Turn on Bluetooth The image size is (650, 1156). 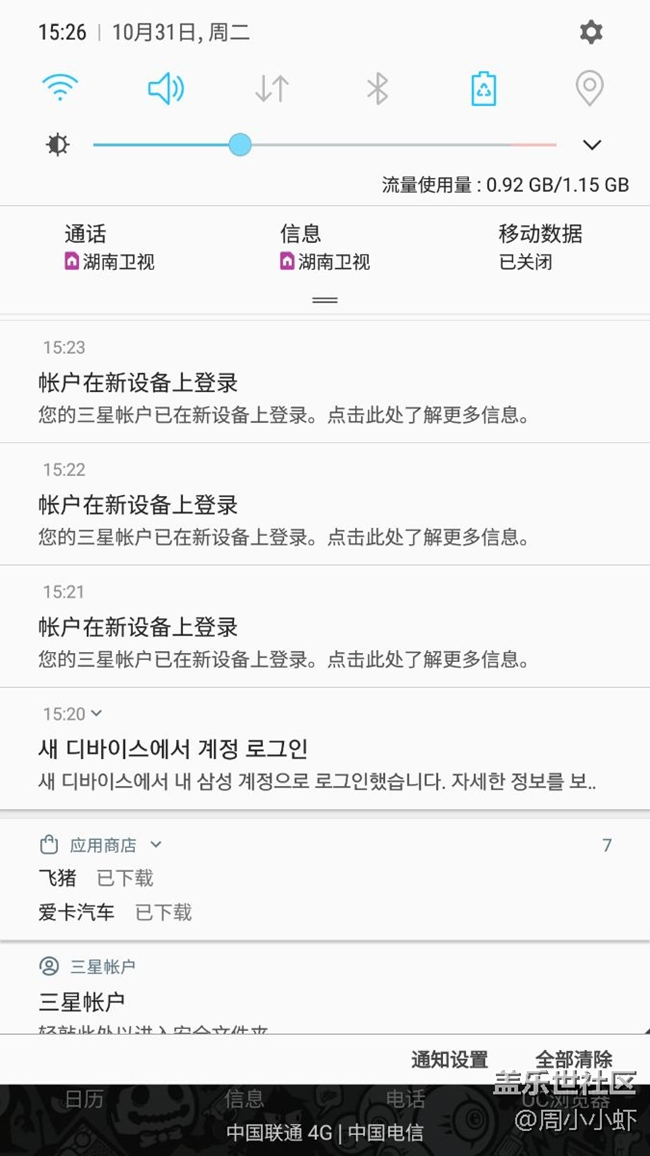(377, 88)
